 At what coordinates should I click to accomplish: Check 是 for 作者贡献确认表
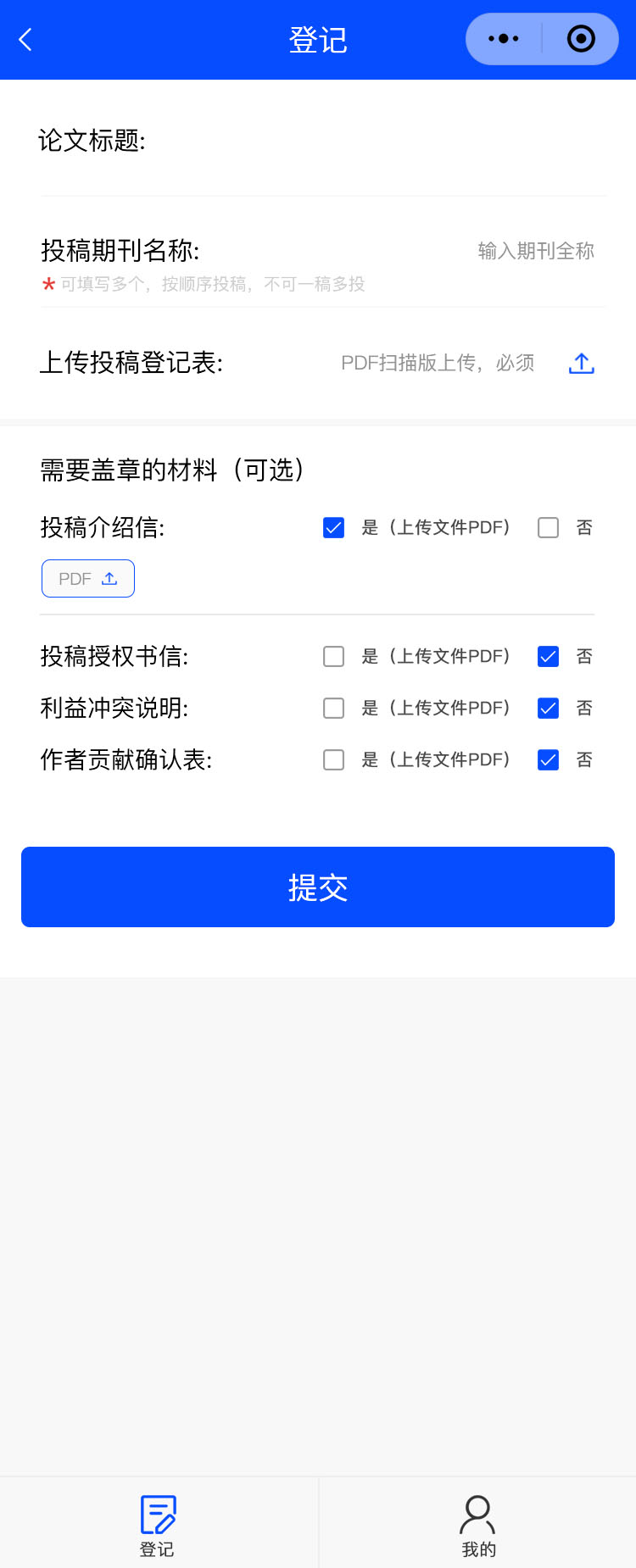[334, 760]
